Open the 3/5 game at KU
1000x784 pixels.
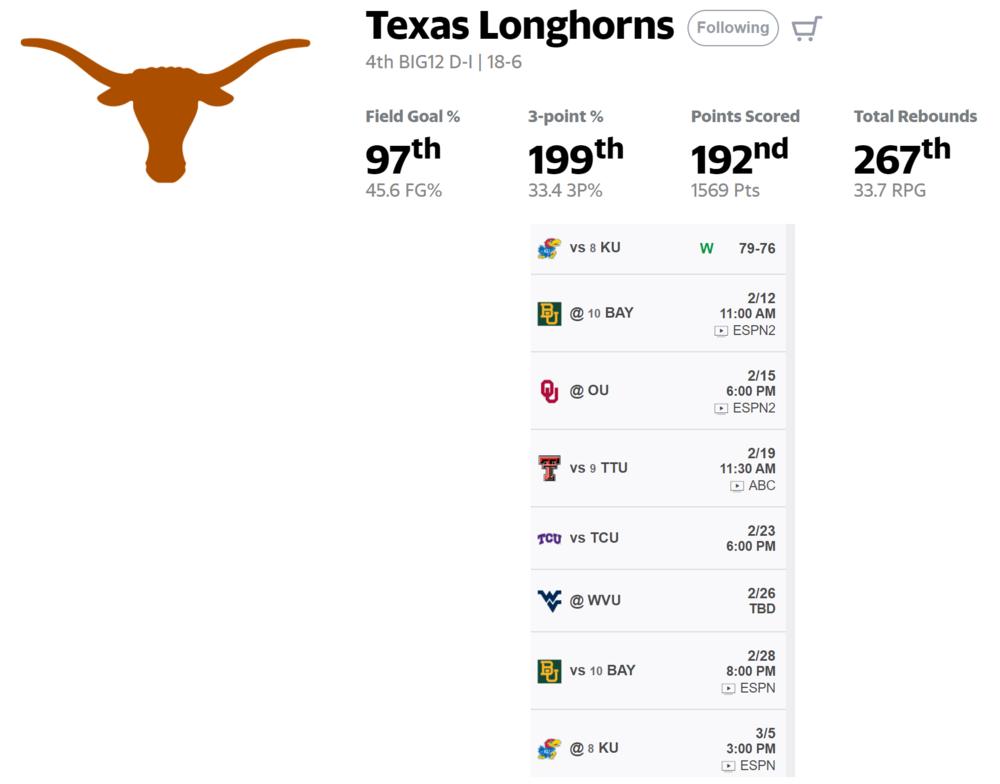click(657, 748)
